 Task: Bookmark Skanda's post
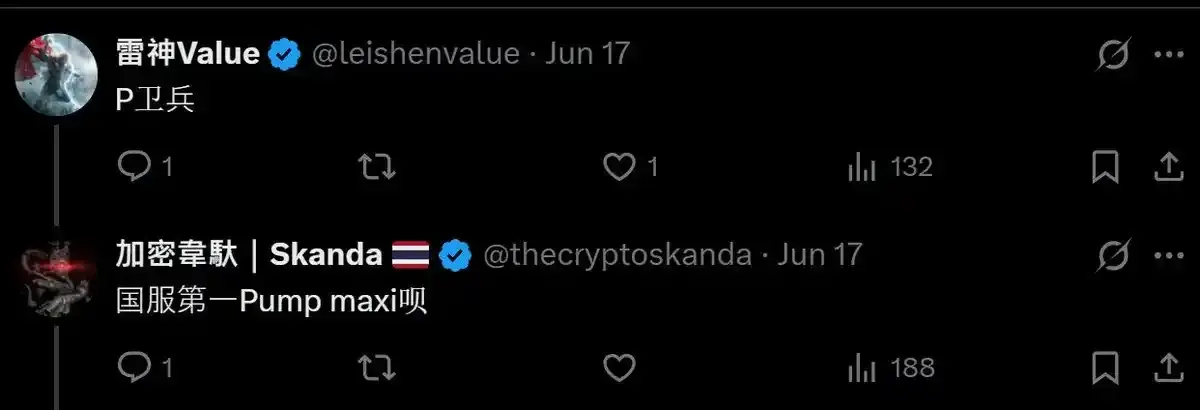tap(1105, 368)
